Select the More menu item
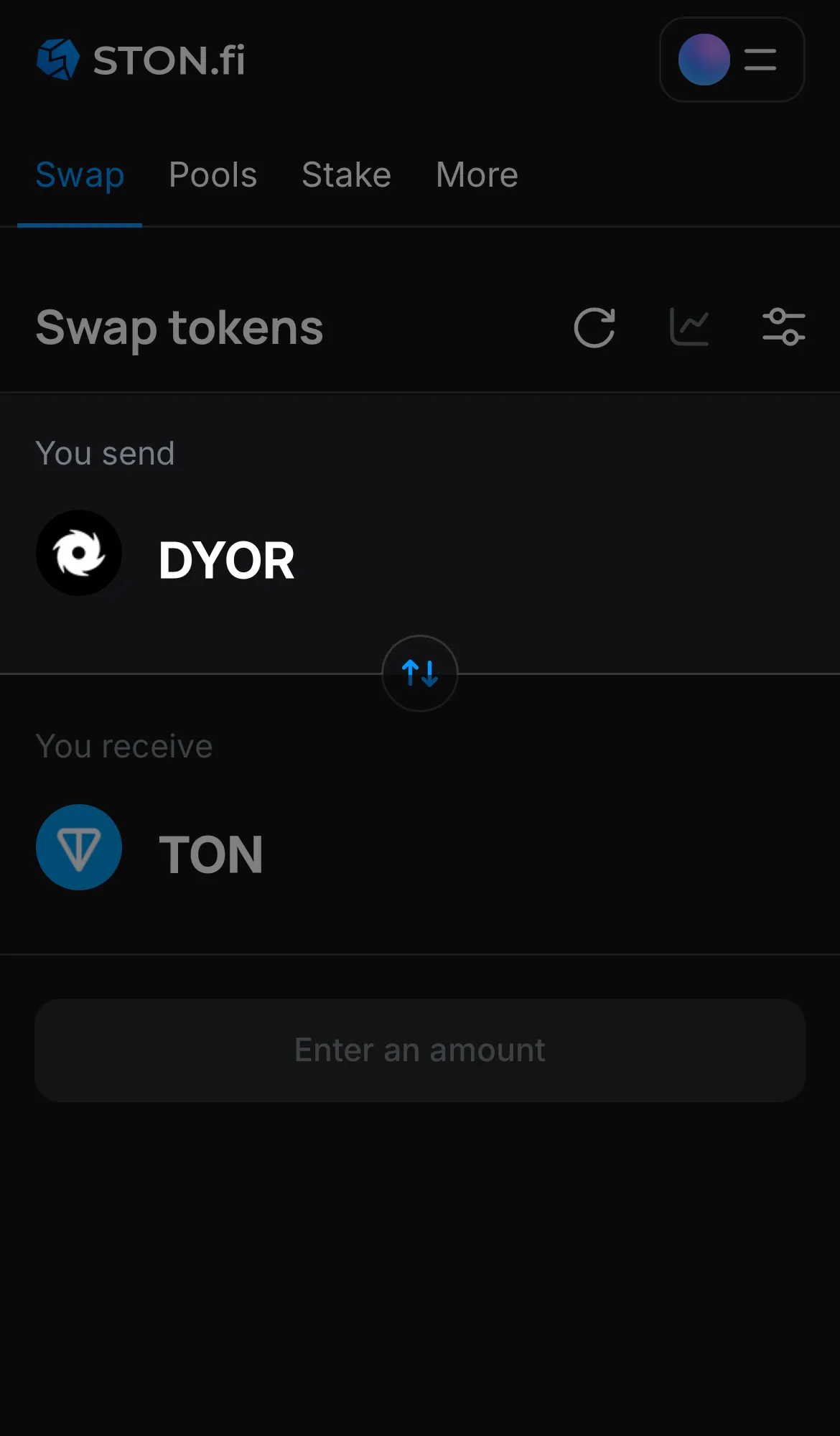The width and height of the screenshot is (840, 1436). coord(476,174)
